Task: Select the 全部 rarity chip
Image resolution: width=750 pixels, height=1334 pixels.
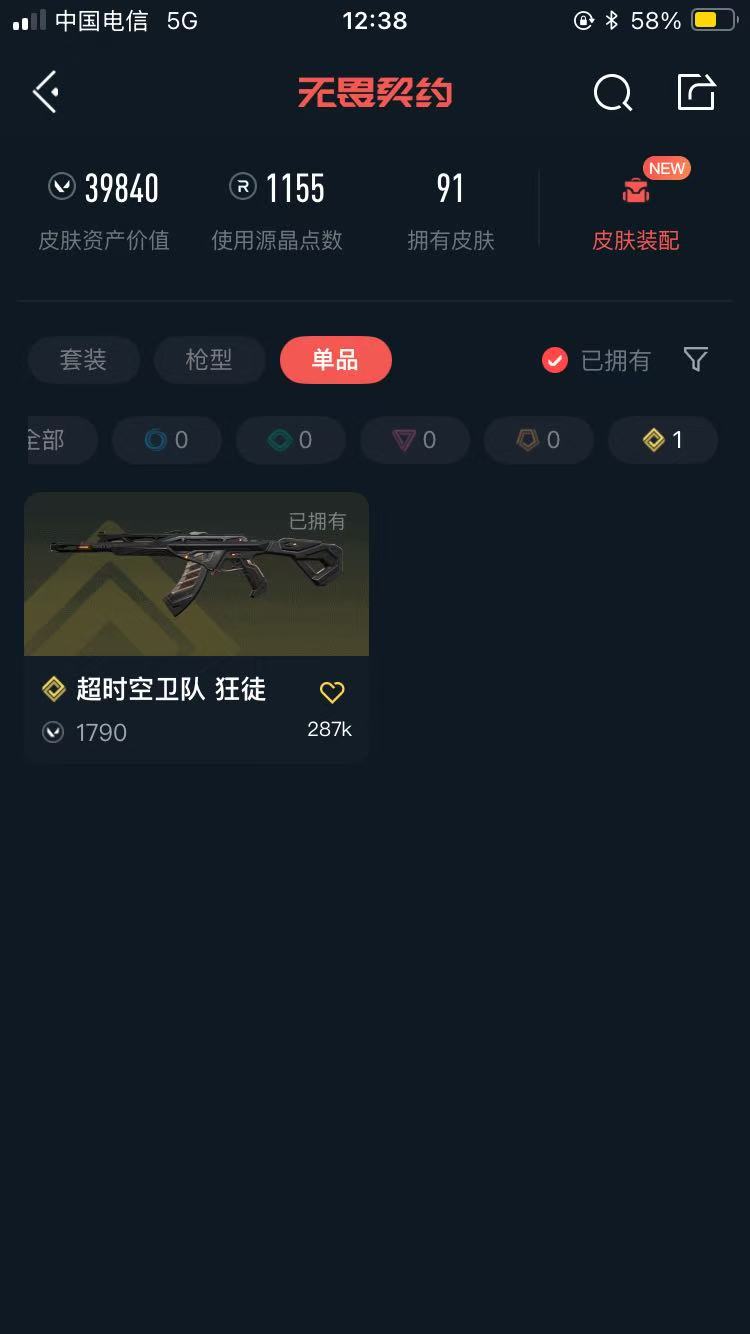Action: point(58,440)
